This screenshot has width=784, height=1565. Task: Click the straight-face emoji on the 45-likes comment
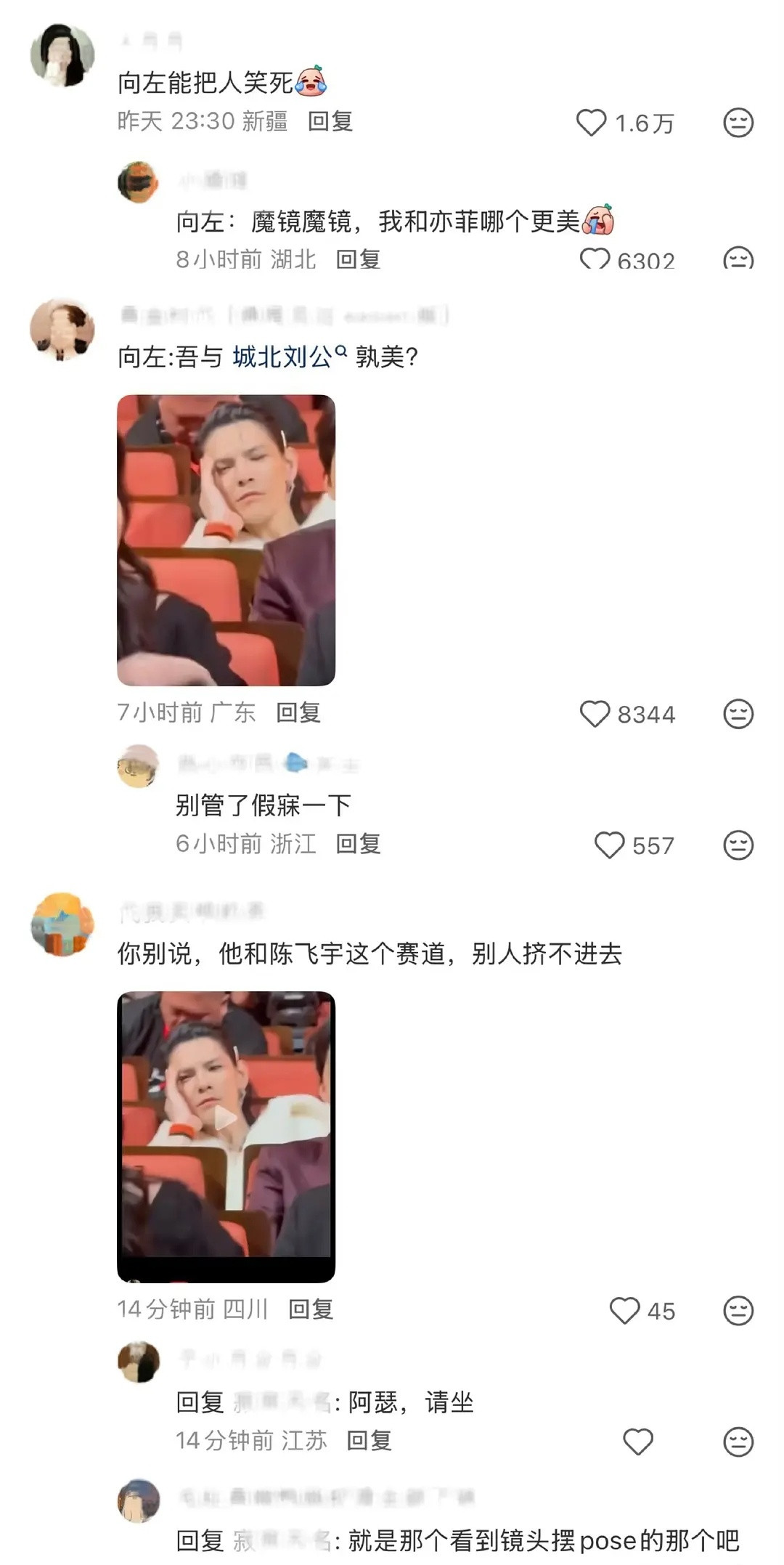point(740,1311)
